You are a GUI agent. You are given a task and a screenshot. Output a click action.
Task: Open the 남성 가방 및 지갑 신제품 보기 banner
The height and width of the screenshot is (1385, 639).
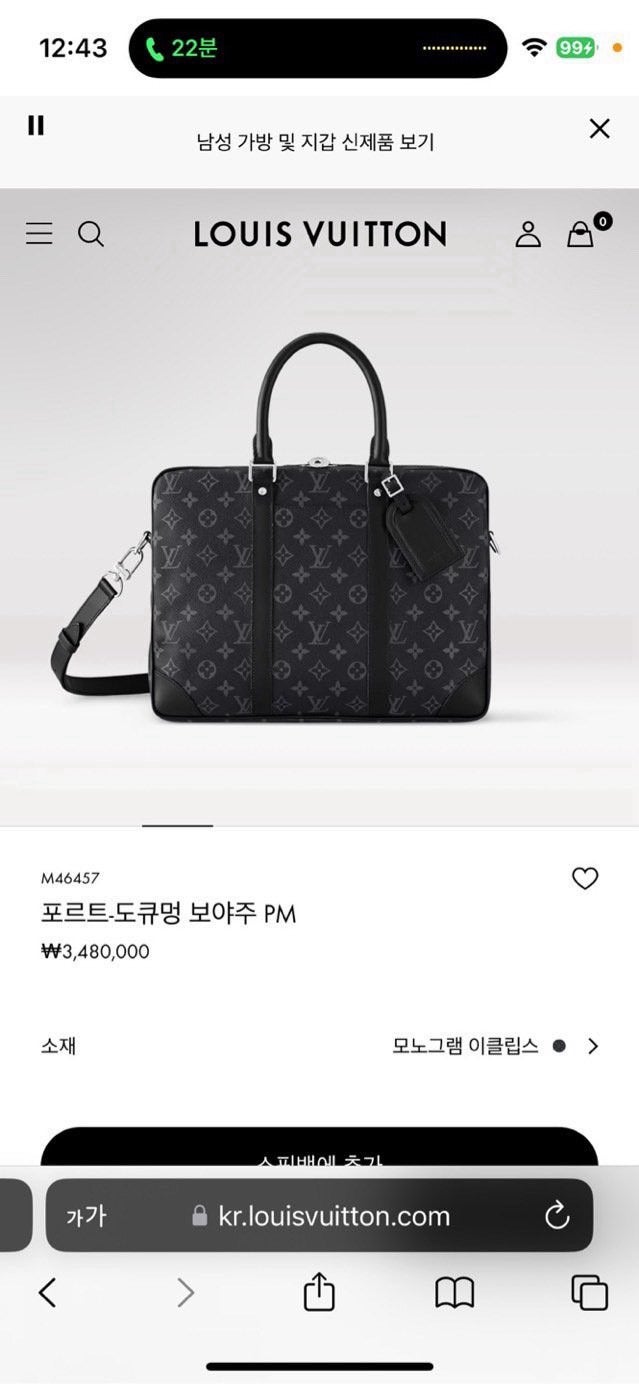tap(316, 142)
